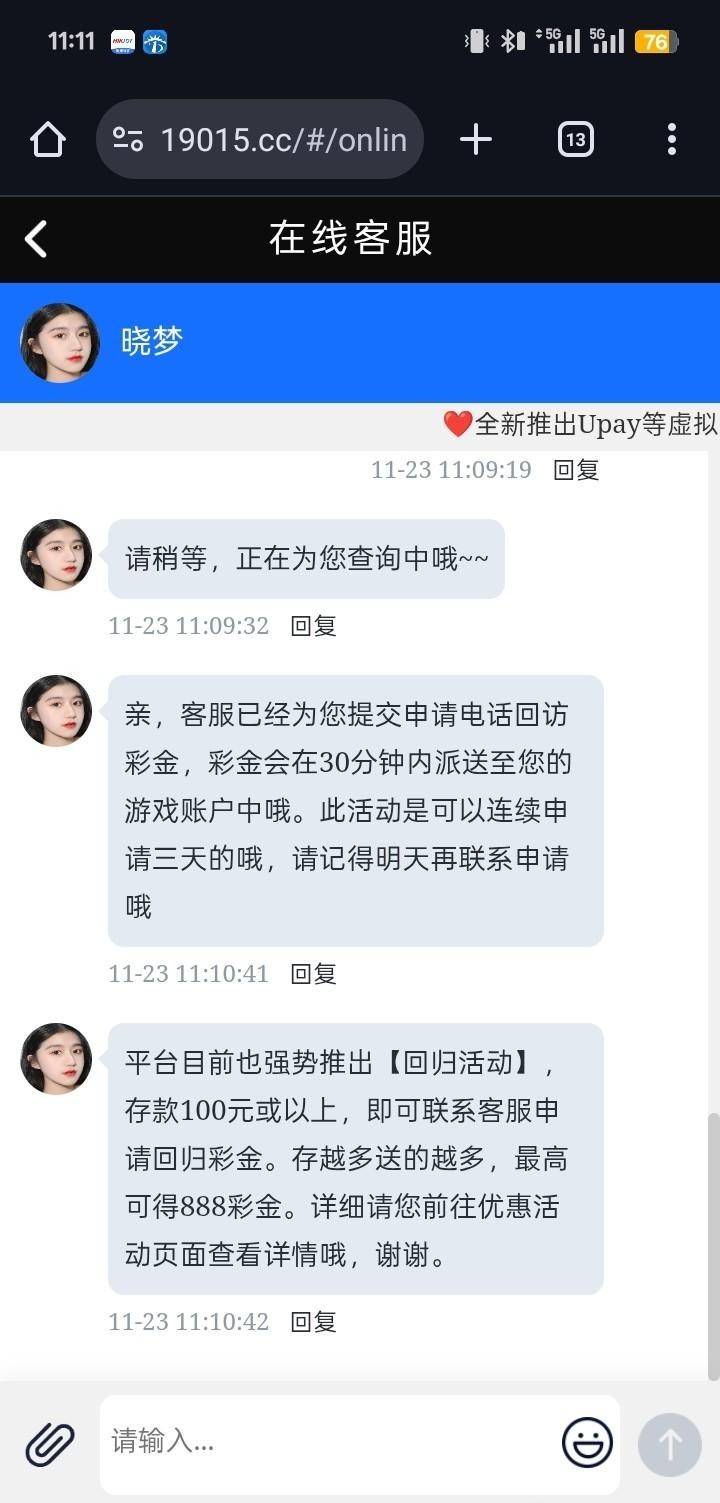
Task: Tap 回复 under the 11:10:41 message
Action: 313,974
